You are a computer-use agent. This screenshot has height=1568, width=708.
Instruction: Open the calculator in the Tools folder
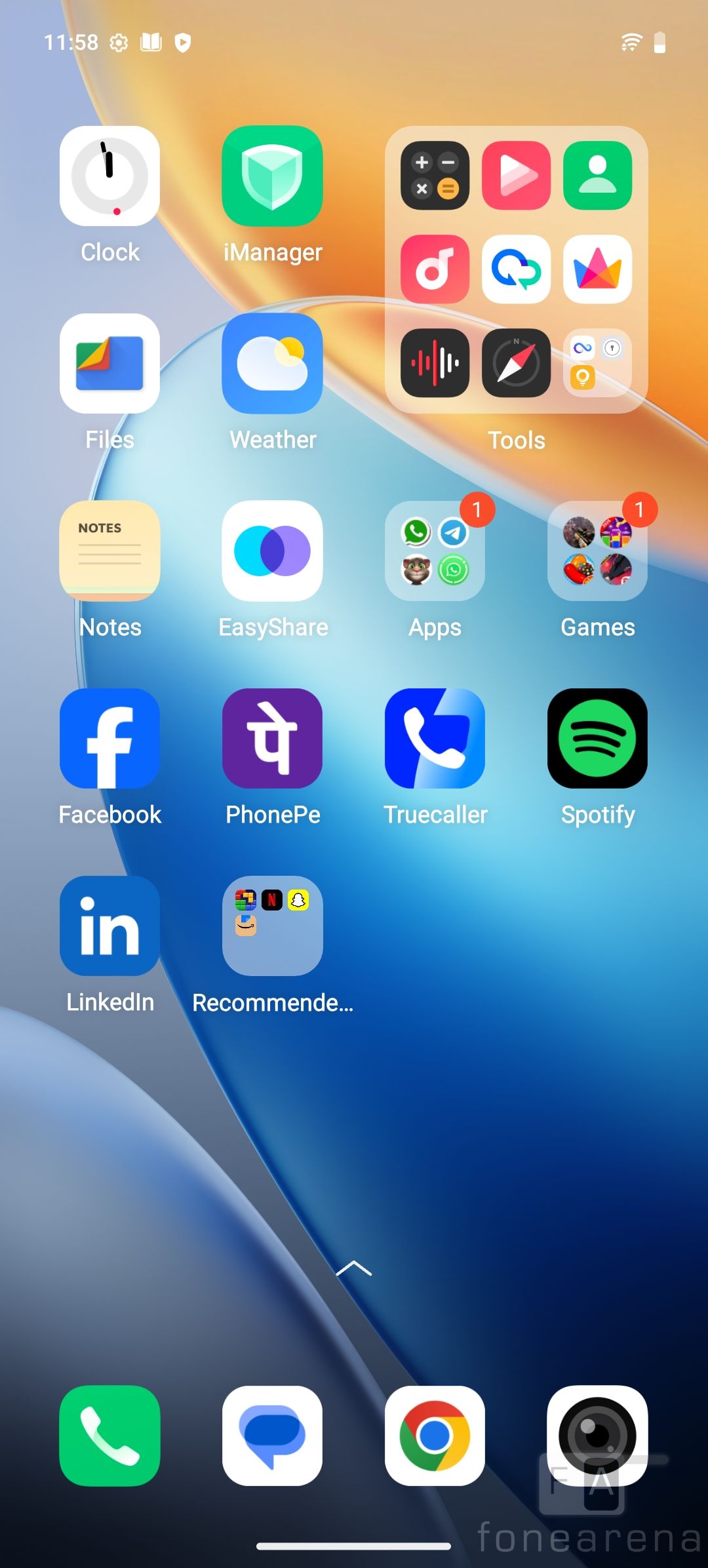click(x=435, y=176)
